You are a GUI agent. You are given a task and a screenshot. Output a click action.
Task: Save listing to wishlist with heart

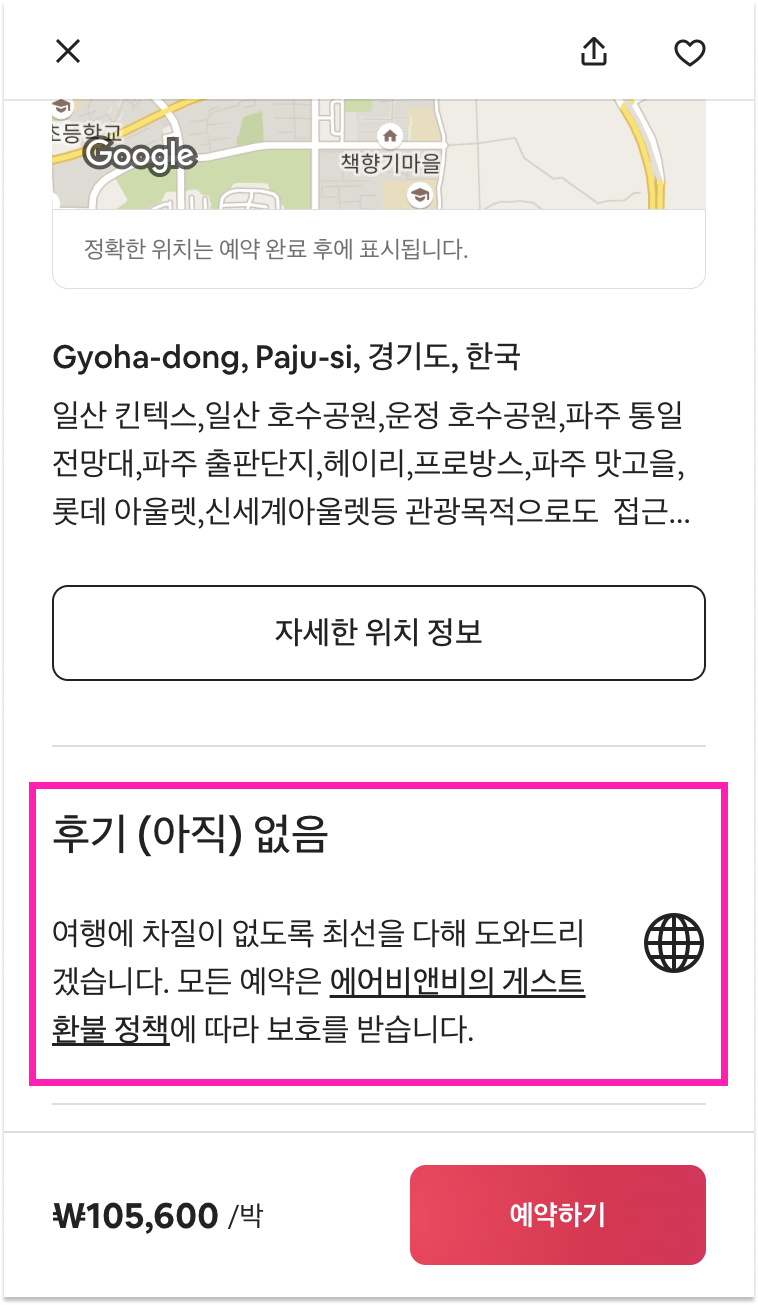689,52
